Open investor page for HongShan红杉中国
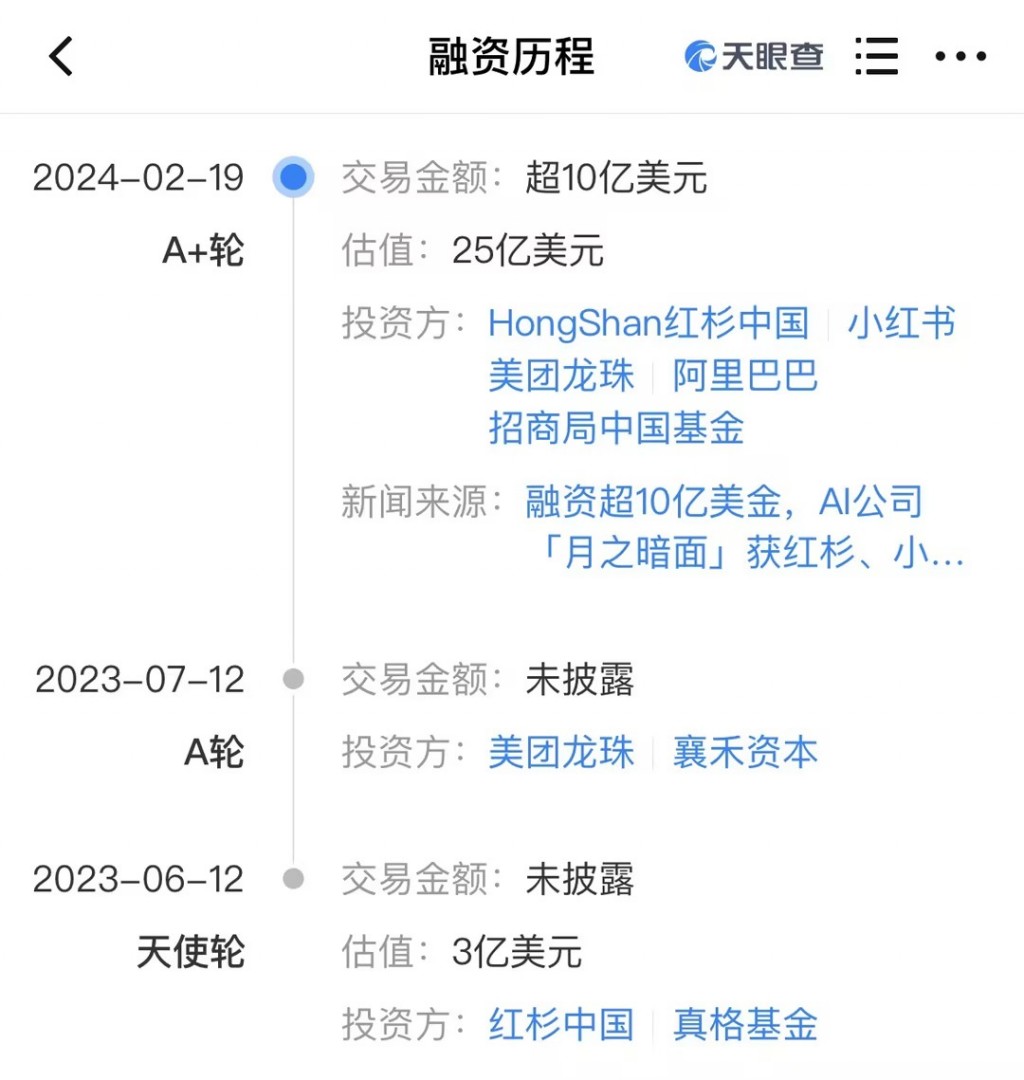Image resolution: width=1024 pixels, height=1080 pixels. [x=648, y=322]
